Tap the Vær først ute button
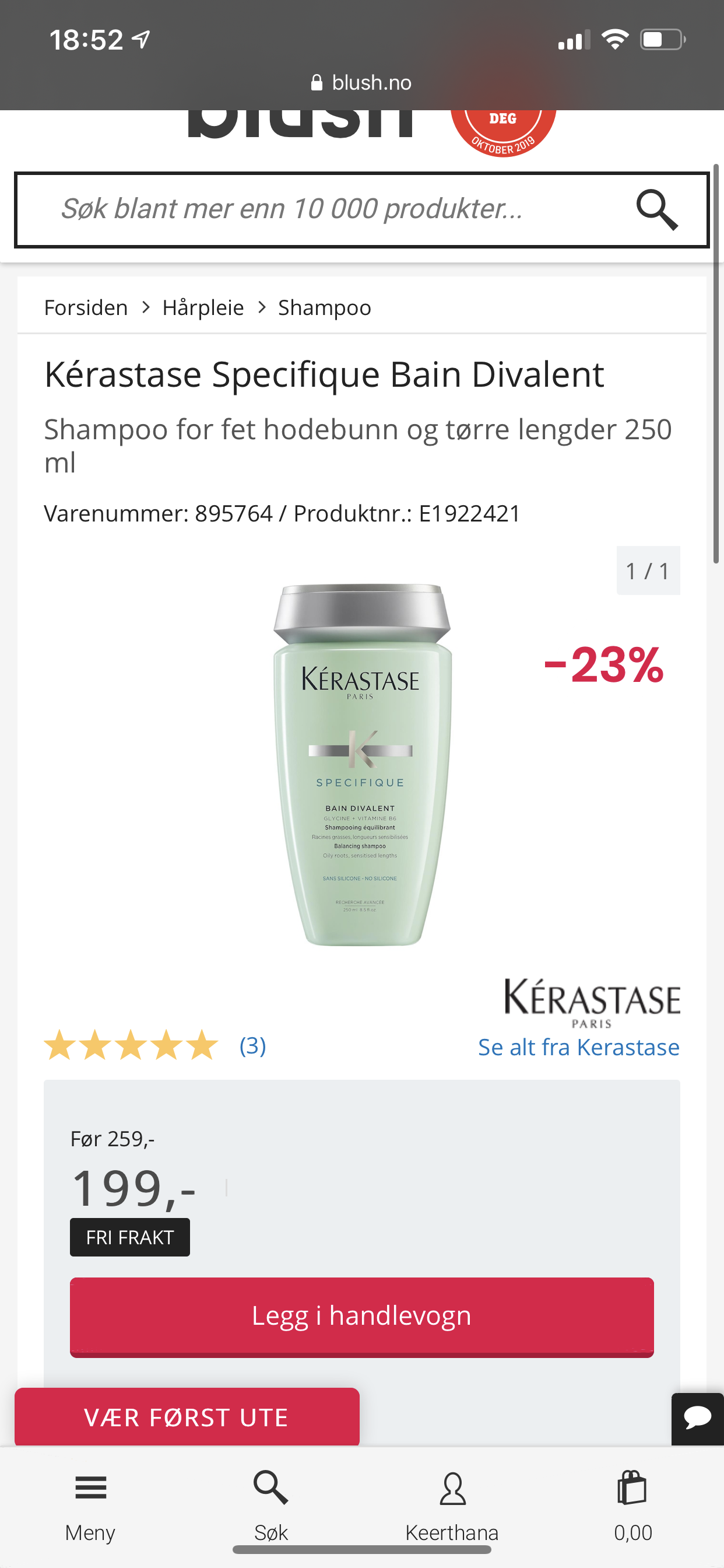The image size is (724, 1568). (x=187, y=1417)
